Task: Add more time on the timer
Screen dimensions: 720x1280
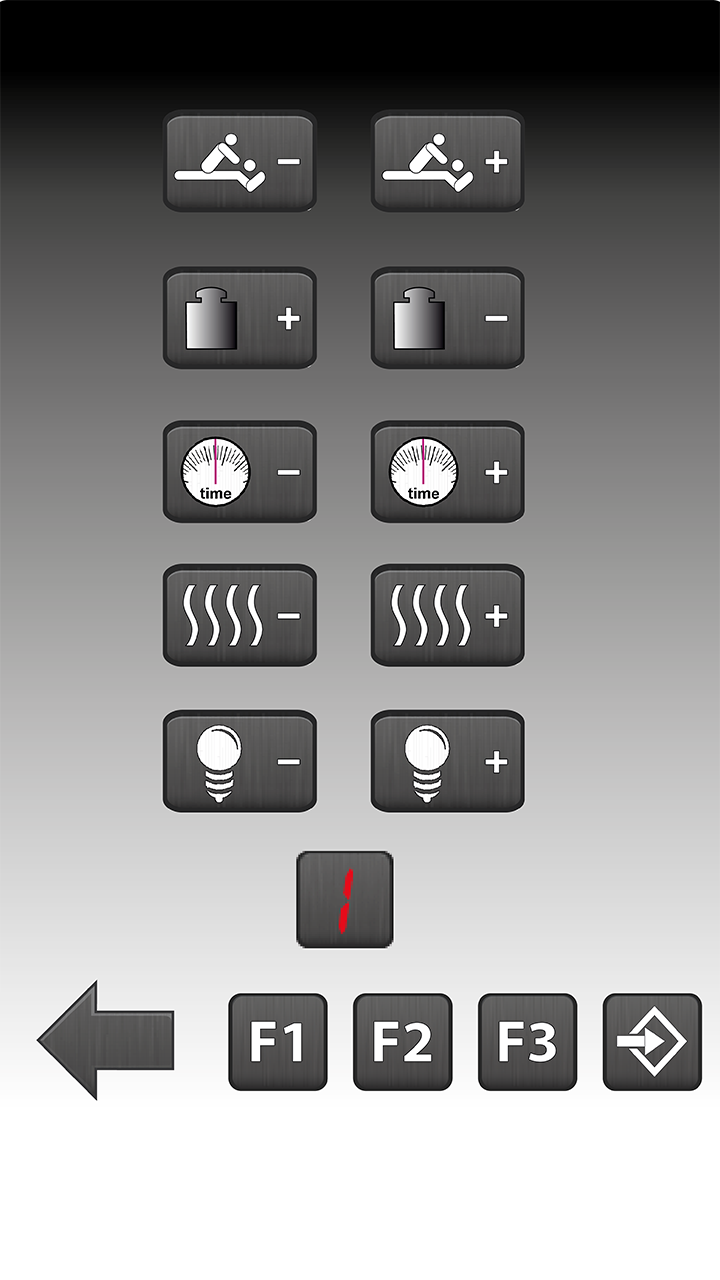Action: (447, 472)
